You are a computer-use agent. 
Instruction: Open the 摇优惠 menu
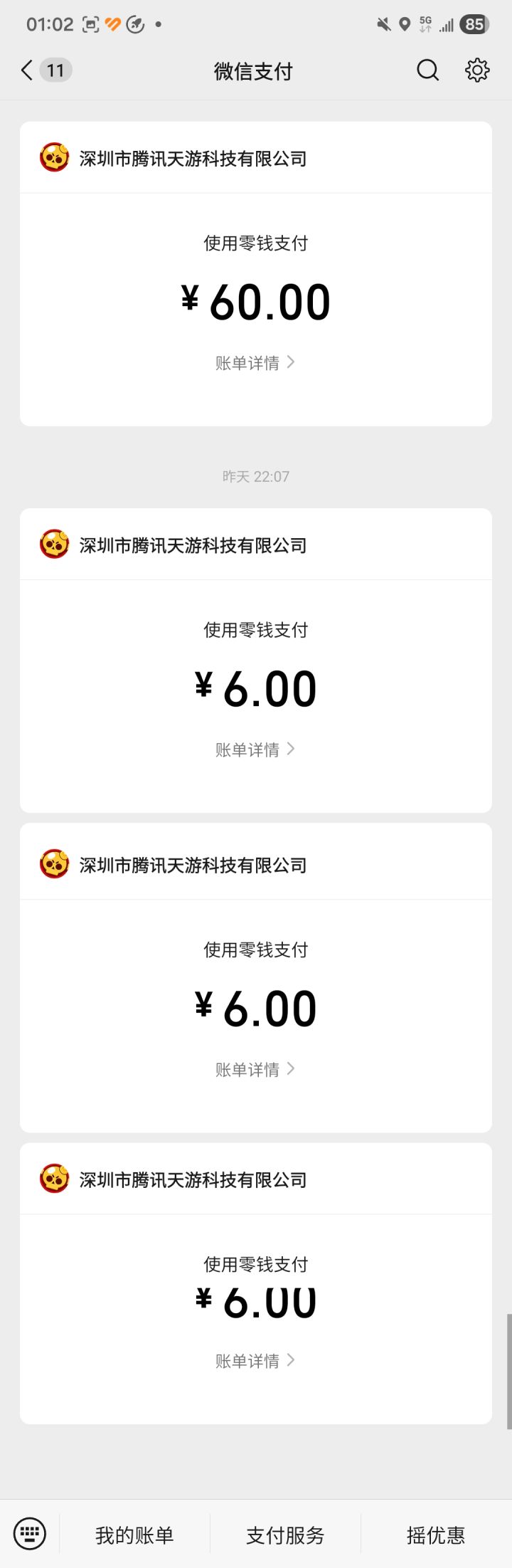coord(436,1535)
